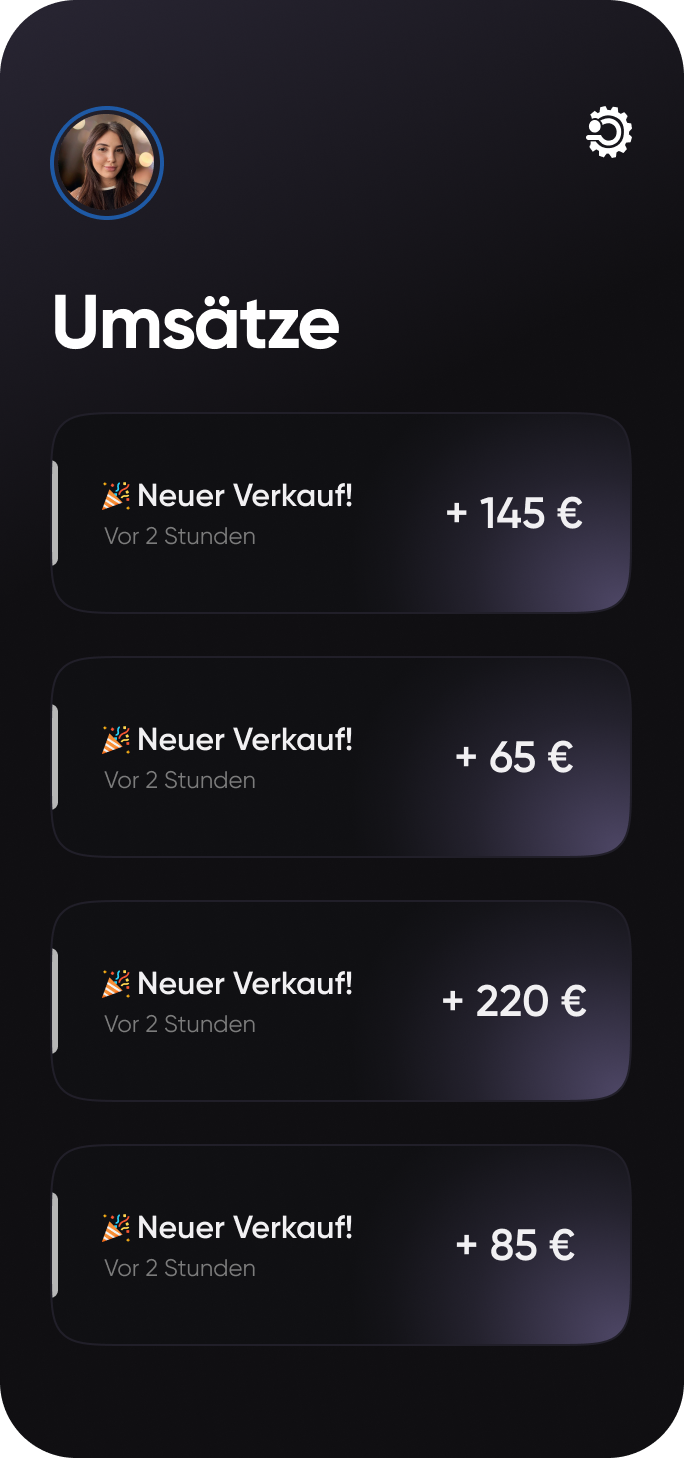Open the settings gear icon
The height and width of the screenshot is (1458, 684).
[x=609, y=133]
